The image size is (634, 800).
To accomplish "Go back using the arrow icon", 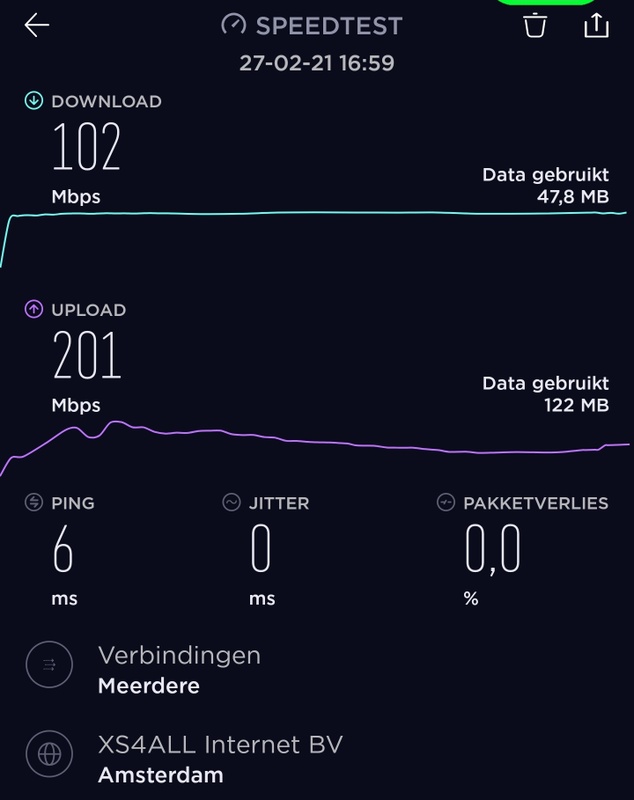I will (37, 26).
